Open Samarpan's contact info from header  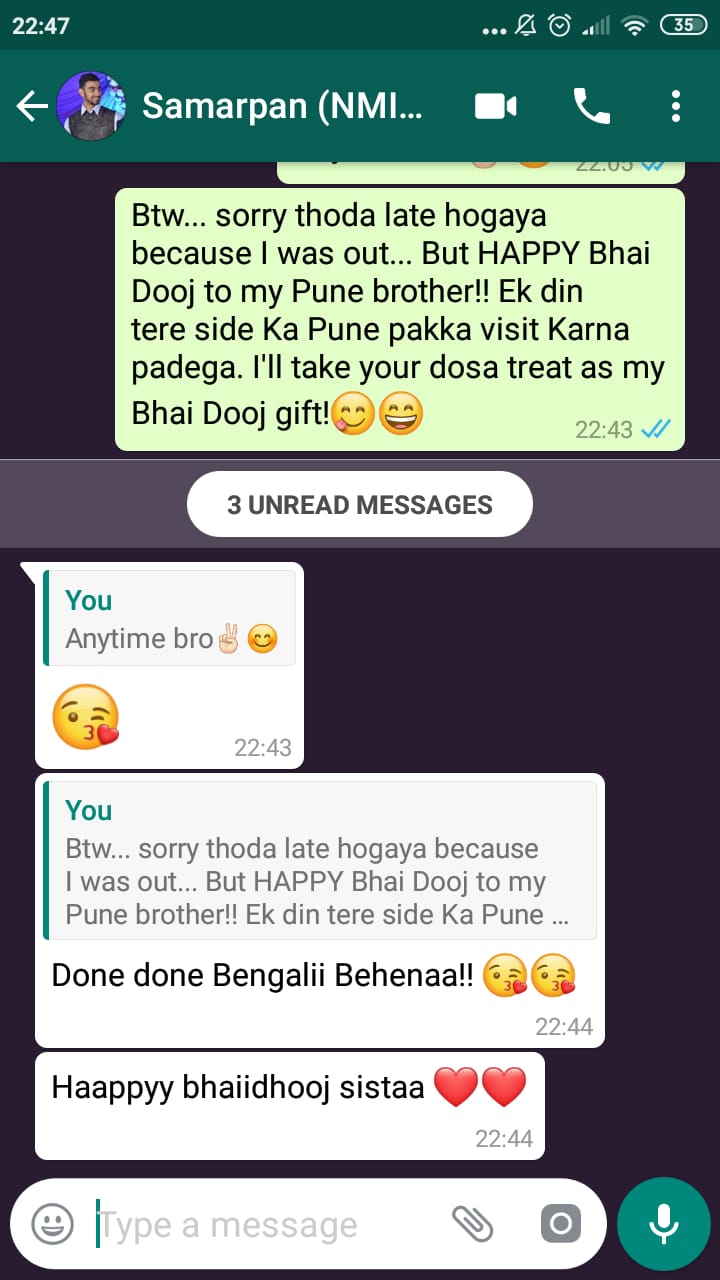[282, 106]
